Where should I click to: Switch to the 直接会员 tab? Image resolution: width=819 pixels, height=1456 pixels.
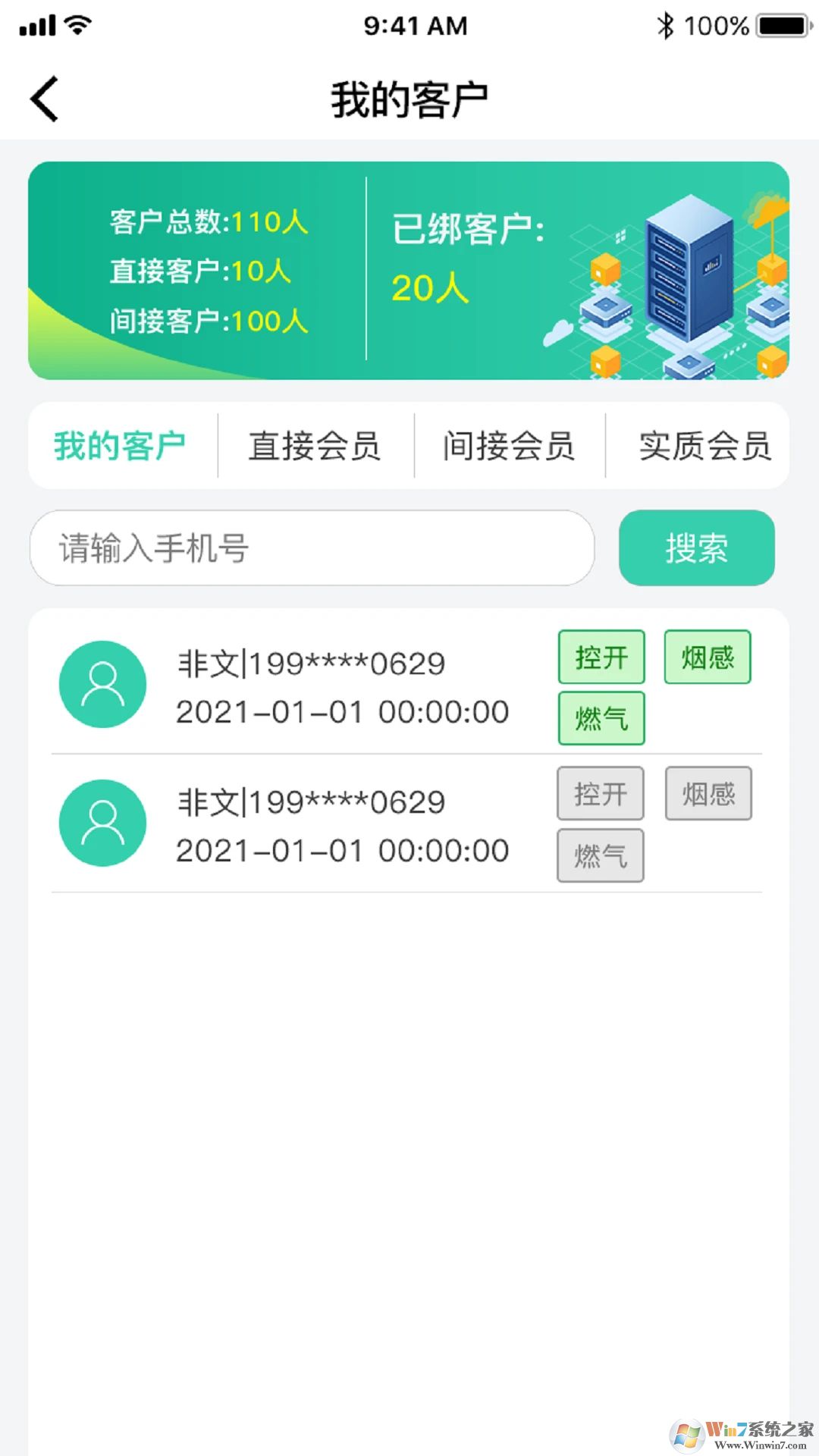(315, 446)
